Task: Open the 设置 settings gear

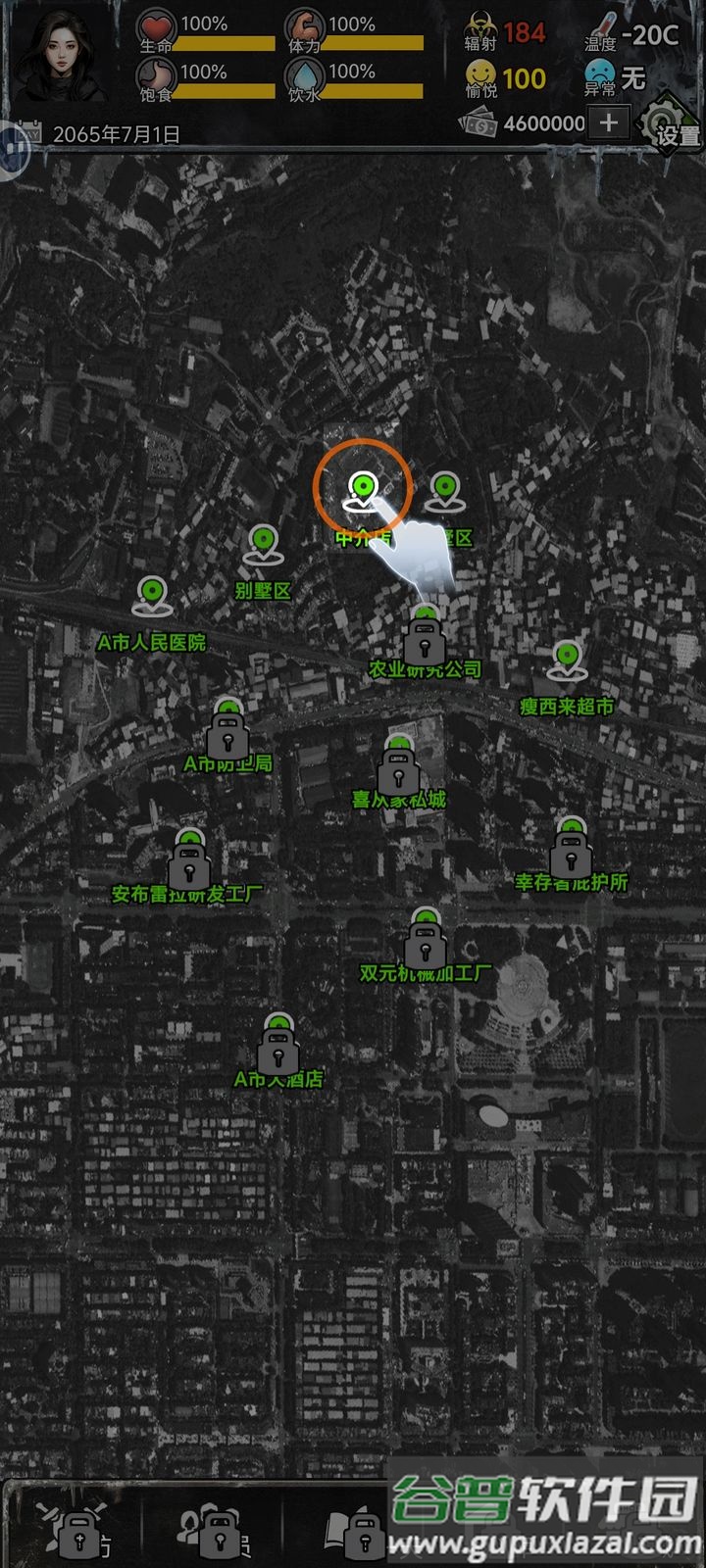Action: pos(673,125)
